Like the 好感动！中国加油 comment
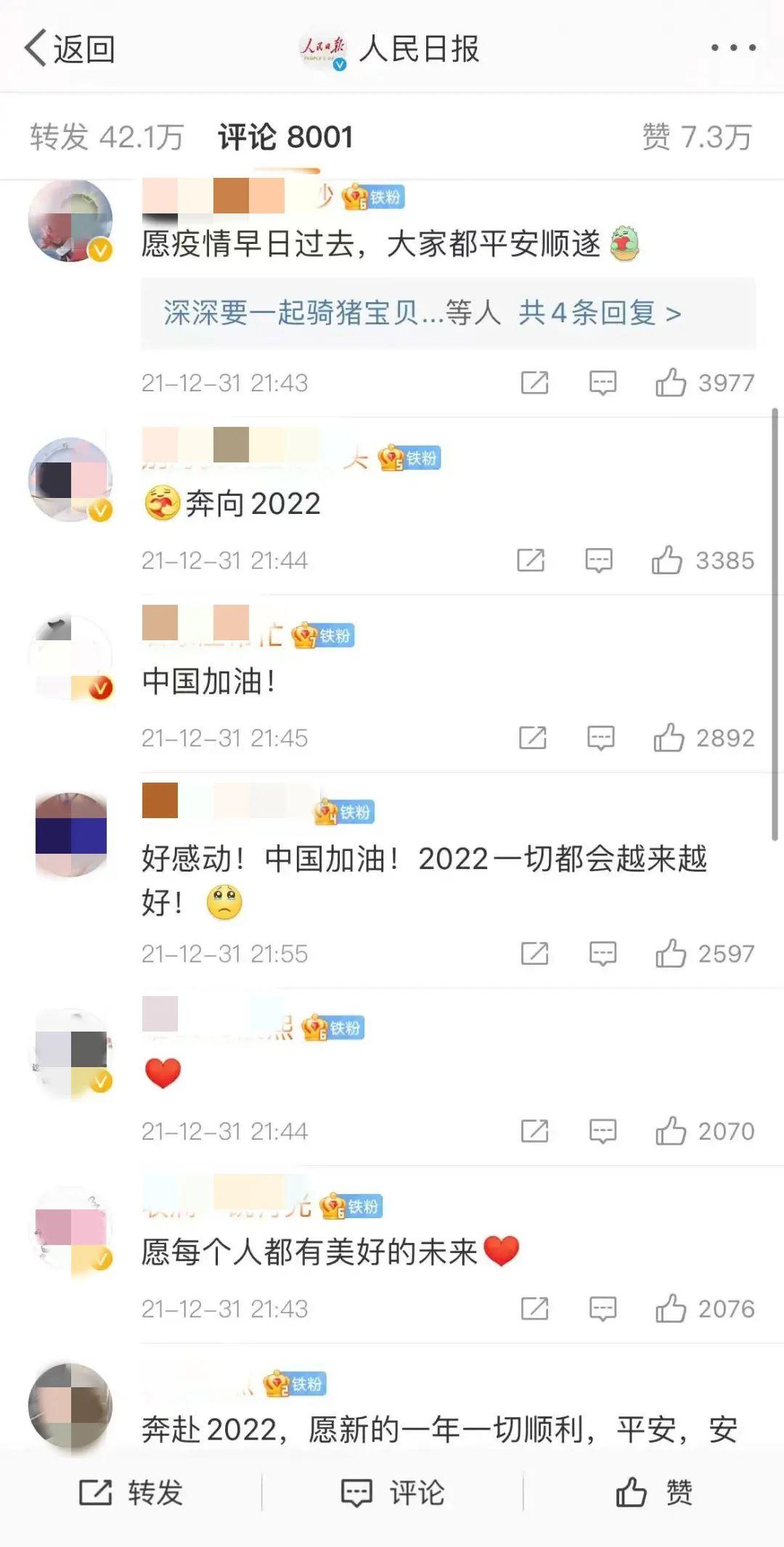Screen dimensions: 784x1547 (671, 954)
